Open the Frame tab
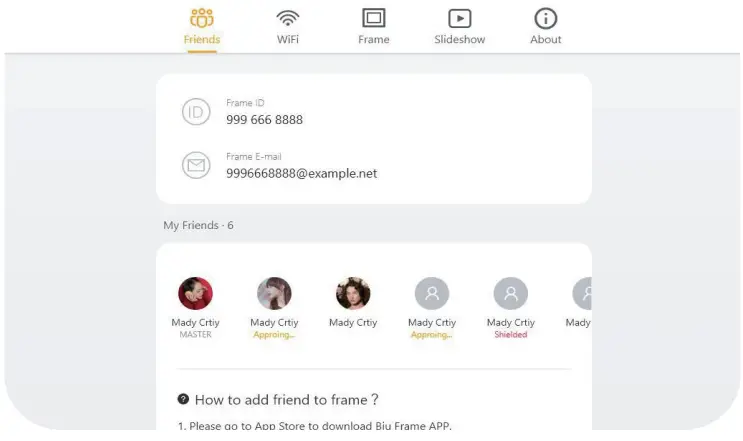743x441 pixels. coord(374,26)
